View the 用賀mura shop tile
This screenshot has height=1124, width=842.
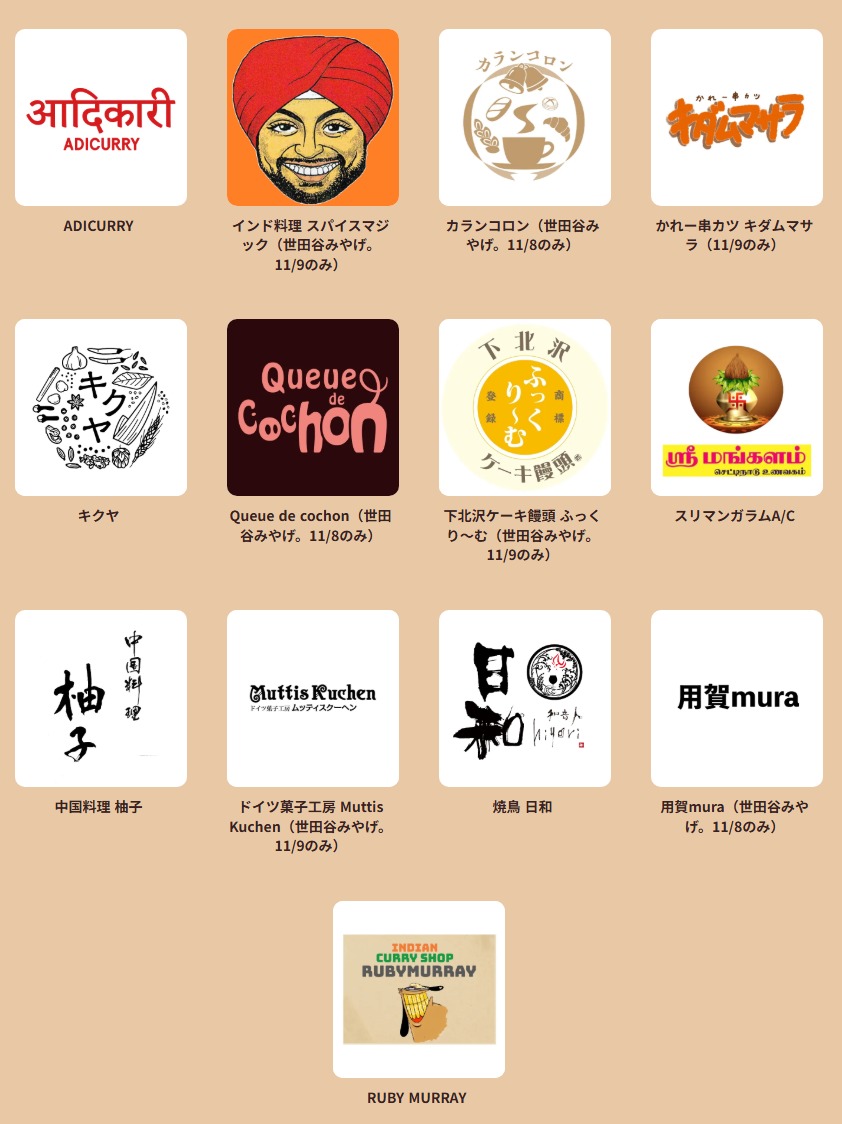tap(737, 698)
